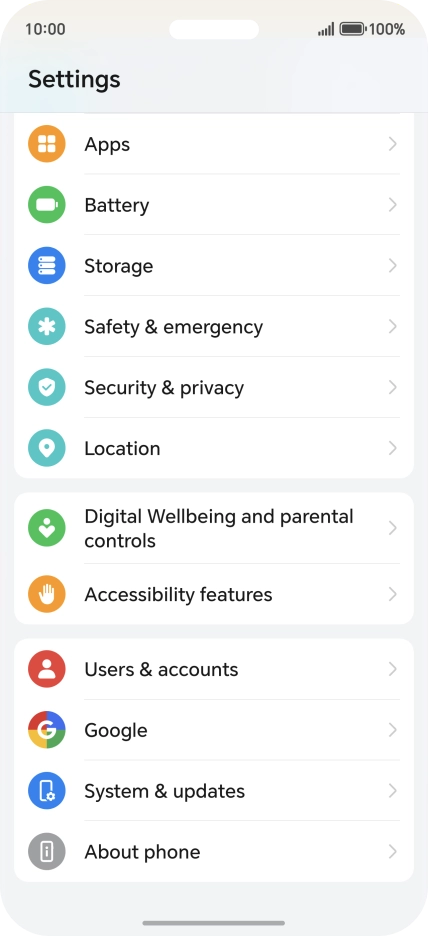Image resolution: width=428 pixels, height=936 pixels.
Task: Open System & updates
Action: [x=214, y=791]
